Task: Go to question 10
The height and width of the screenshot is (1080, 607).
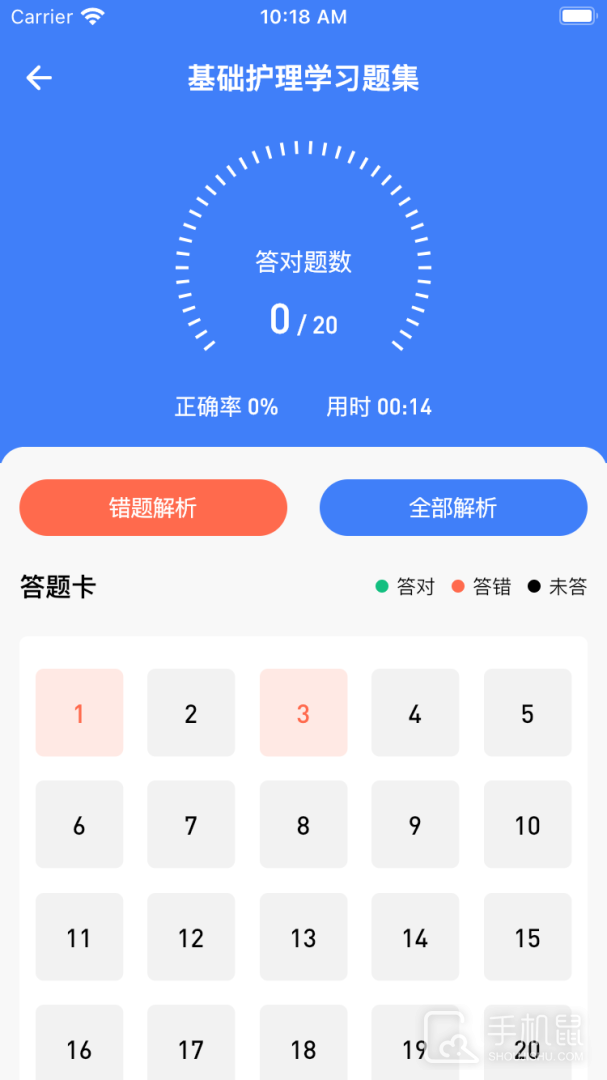Action: coord(527,825)
